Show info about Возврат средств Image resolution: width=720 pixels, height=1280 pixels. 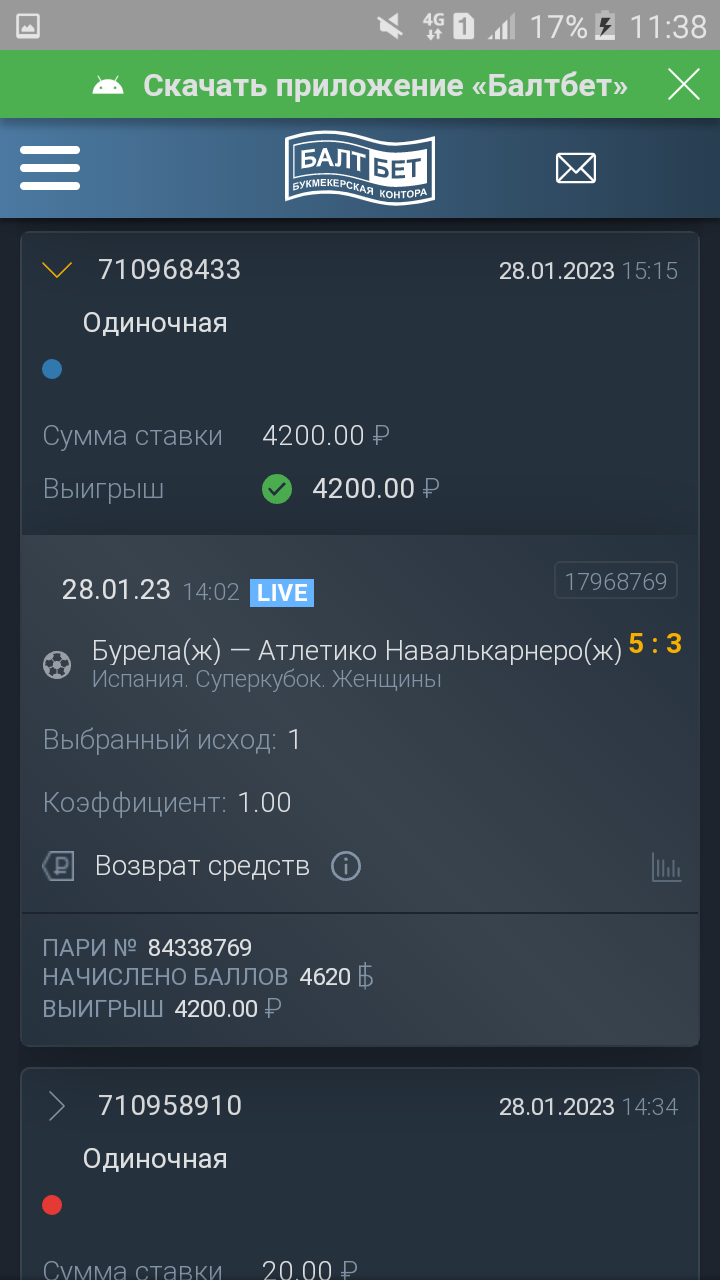[346, 866]
